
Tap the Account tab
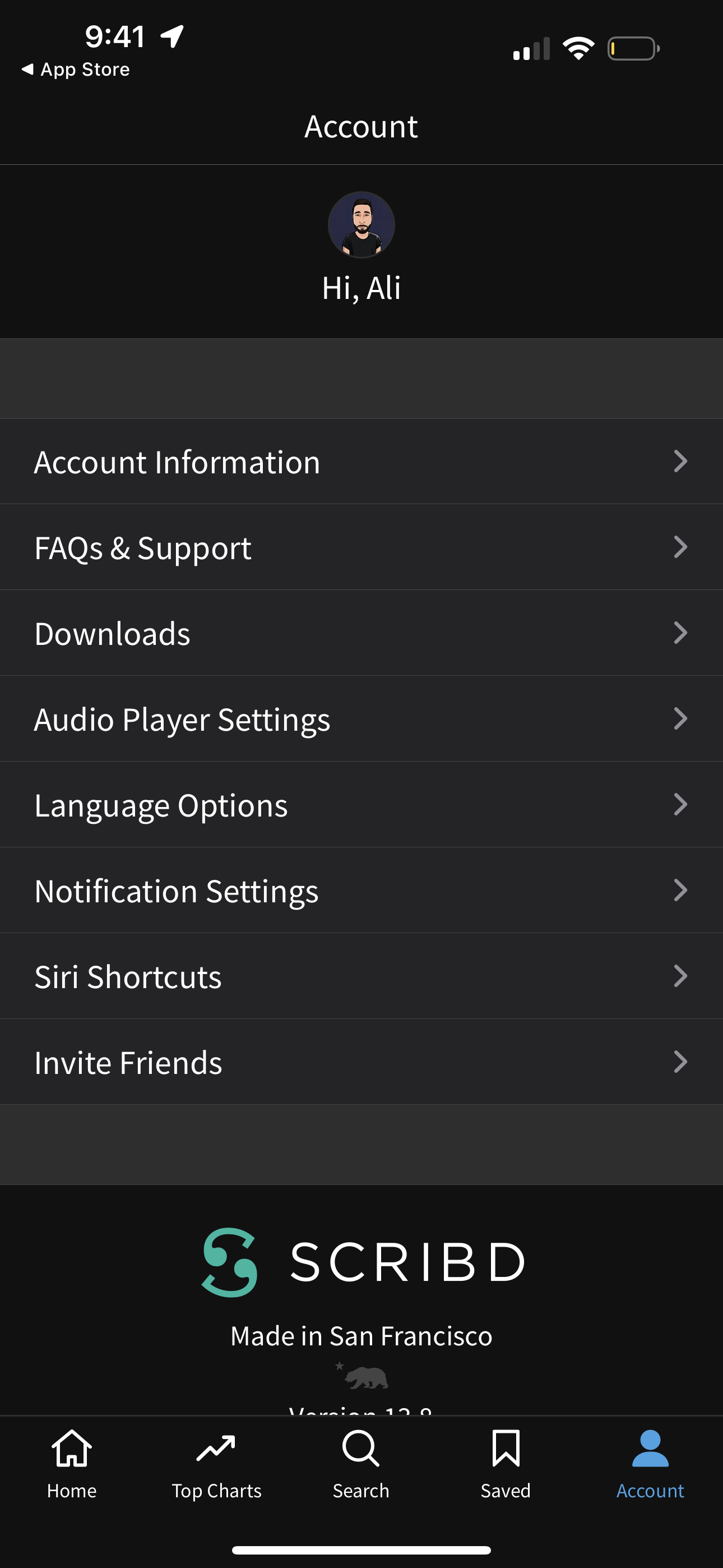650,1464
